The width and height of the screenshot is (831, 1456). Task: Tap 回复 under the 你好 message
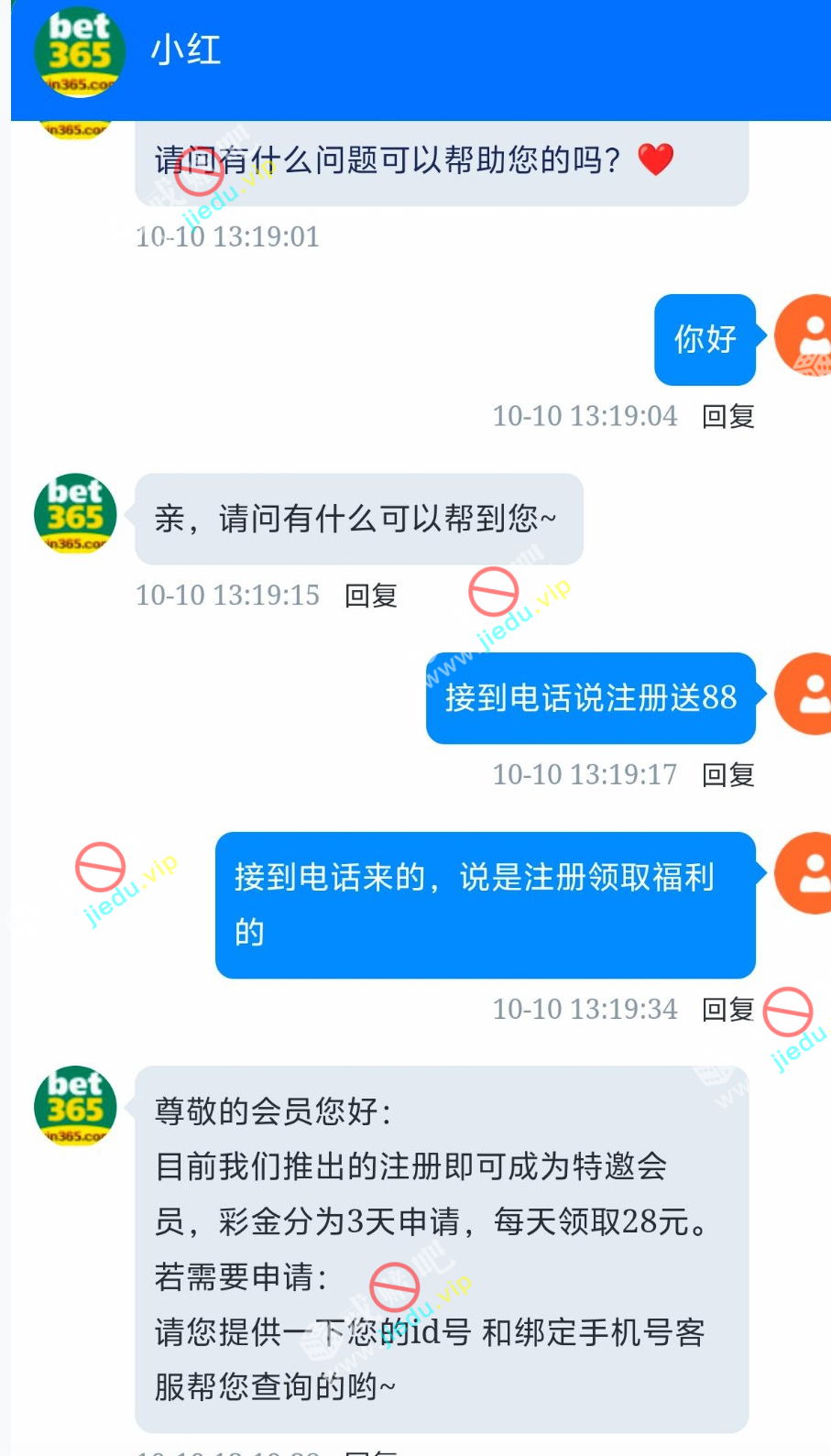point(727,417)
